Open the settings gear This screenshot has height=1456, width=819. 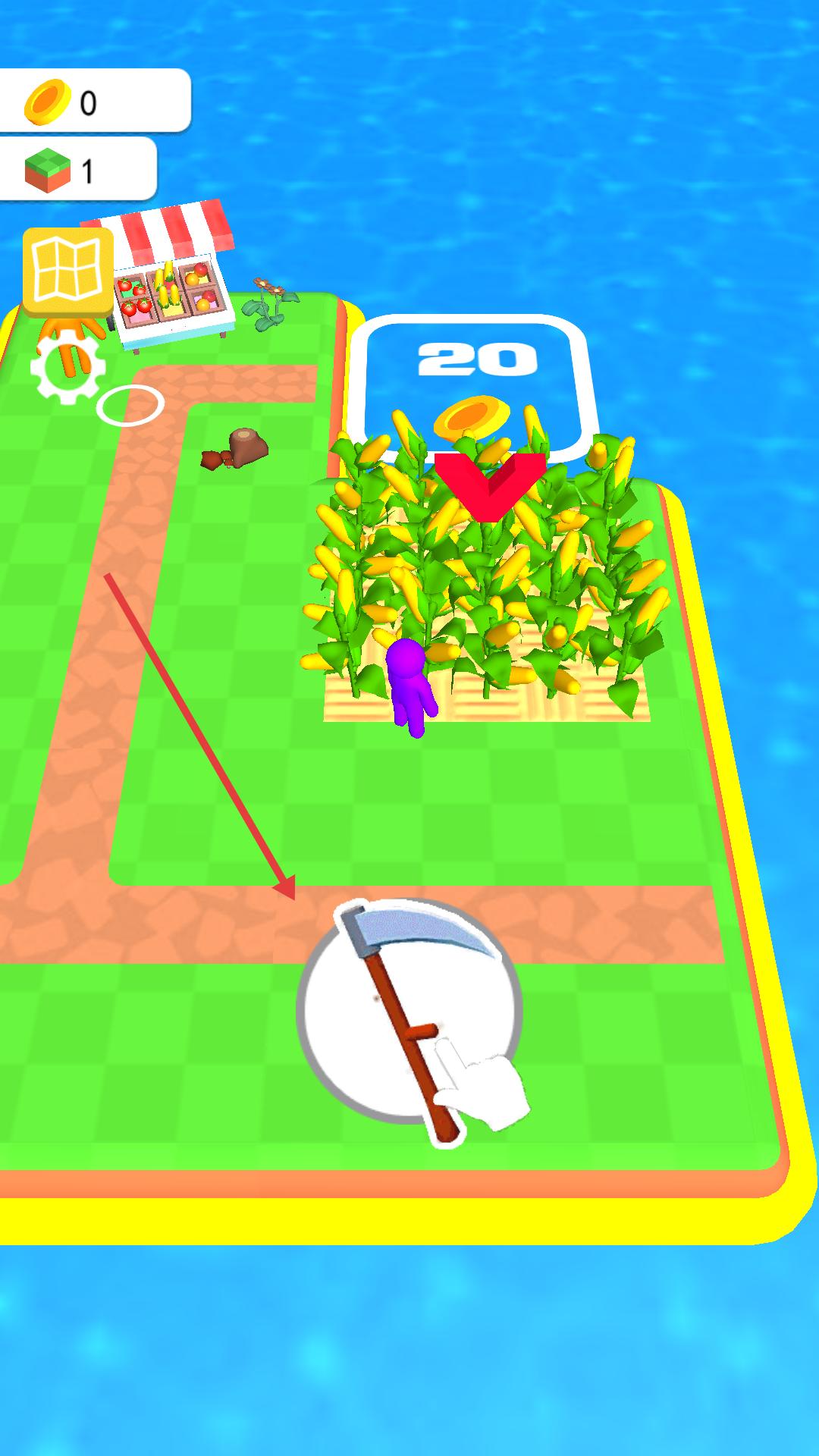(x=67, y=368)
